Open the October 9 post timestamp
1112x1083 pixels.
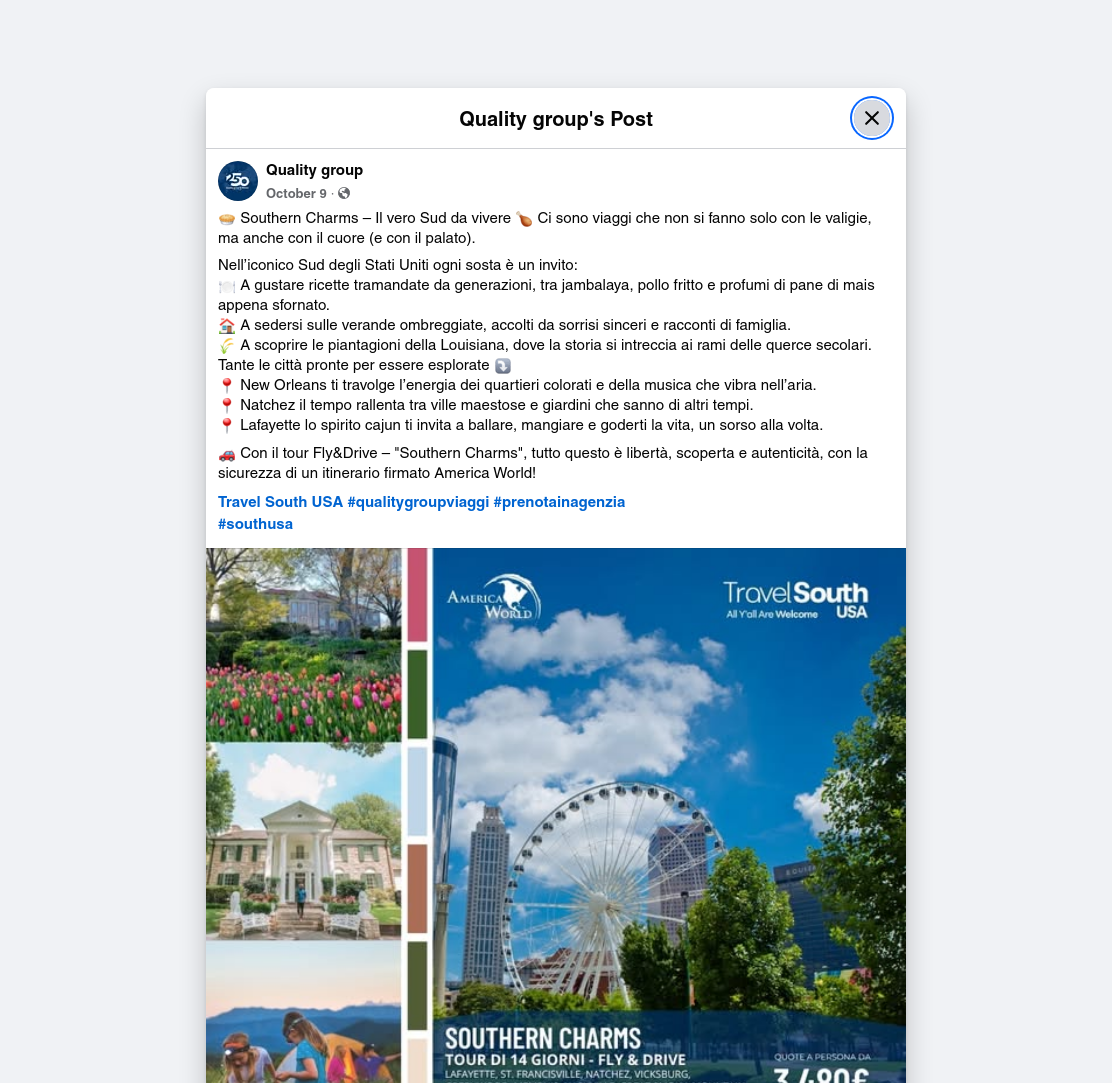(x=296, y=194)
